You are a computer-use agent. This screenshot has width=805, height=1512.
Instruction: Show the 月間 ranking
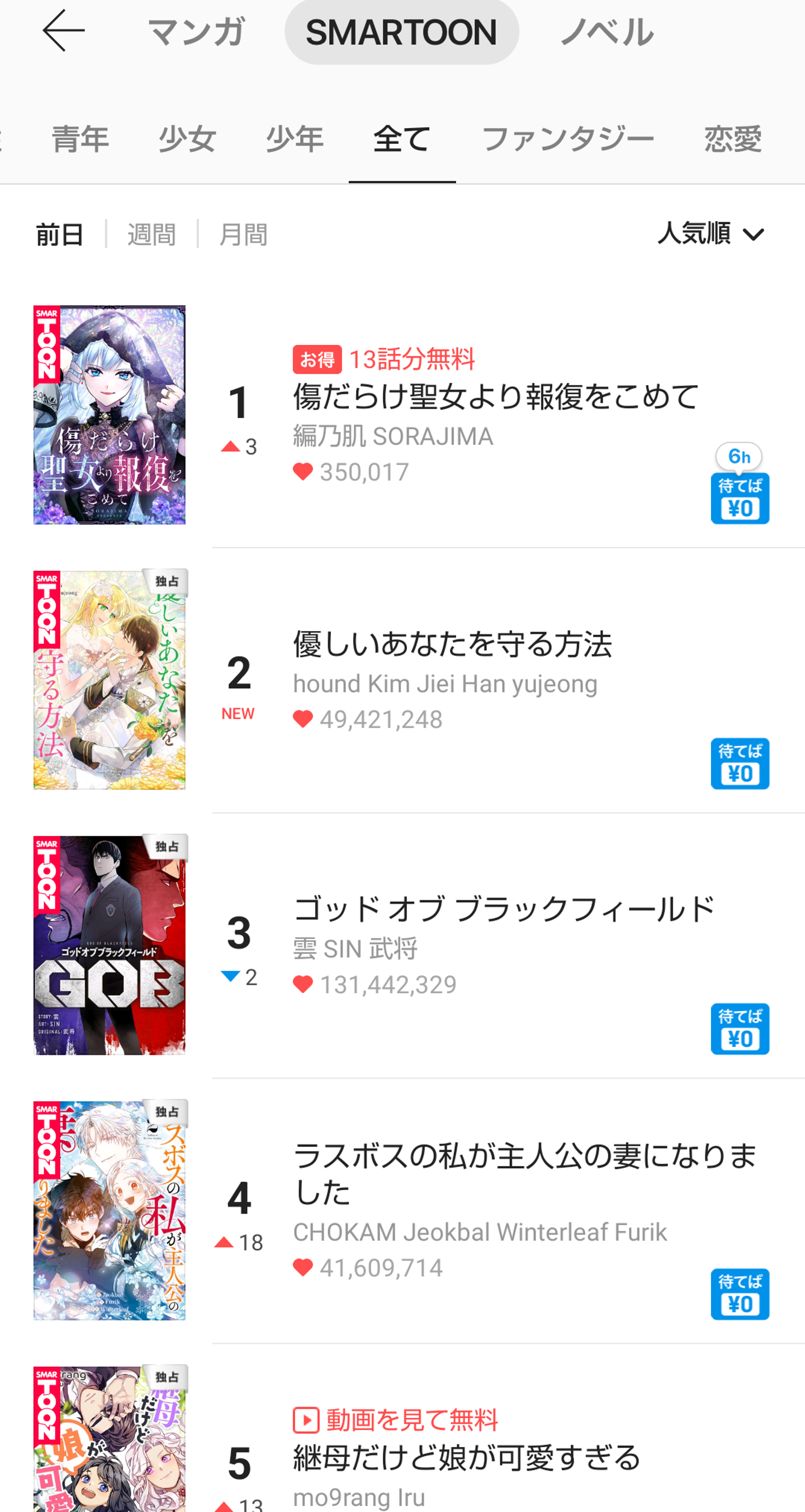[x=243, y=235]
